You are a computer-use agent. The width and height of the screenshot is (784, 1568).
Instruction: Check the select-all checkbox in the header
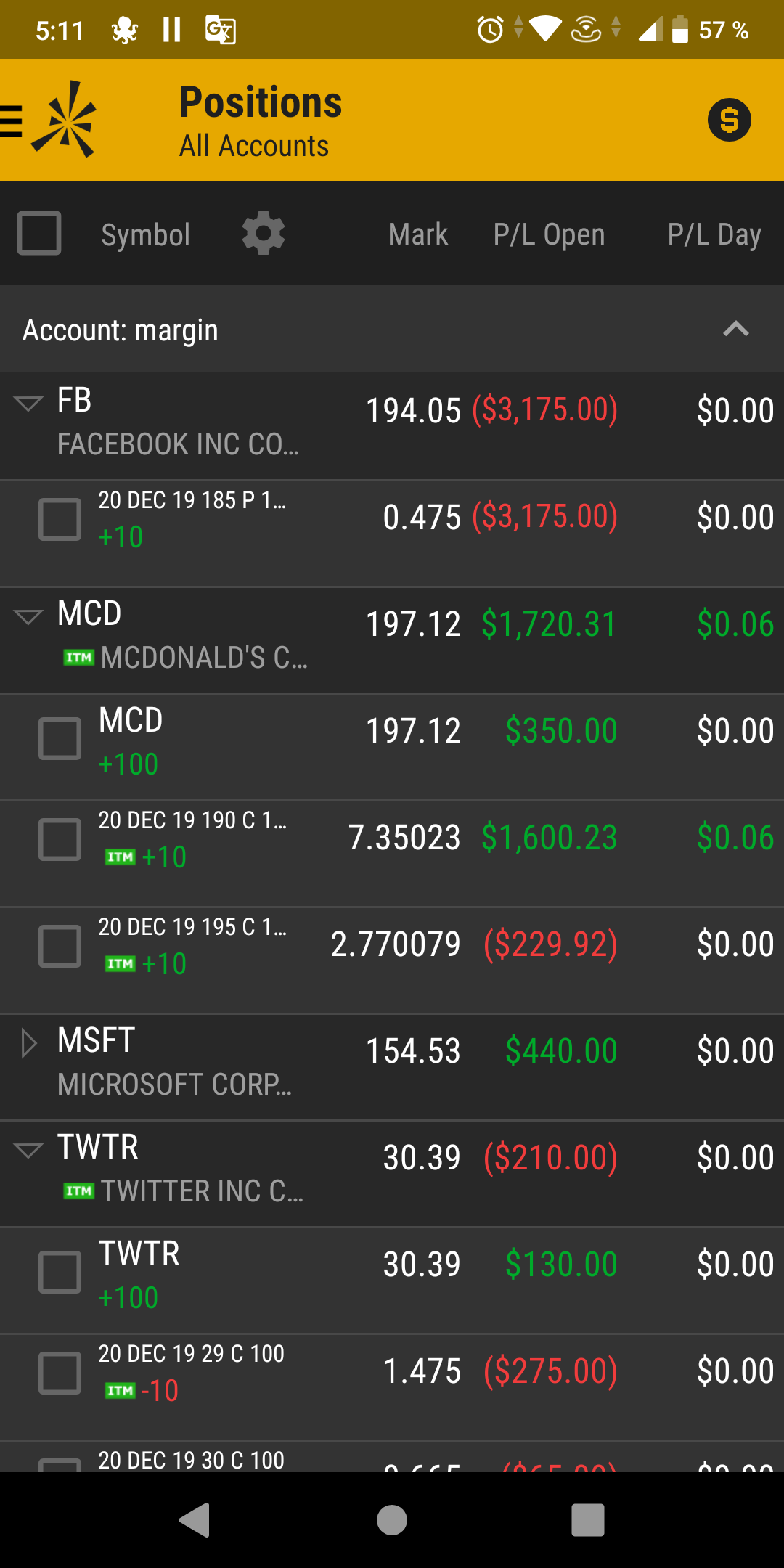coord(38,233)
